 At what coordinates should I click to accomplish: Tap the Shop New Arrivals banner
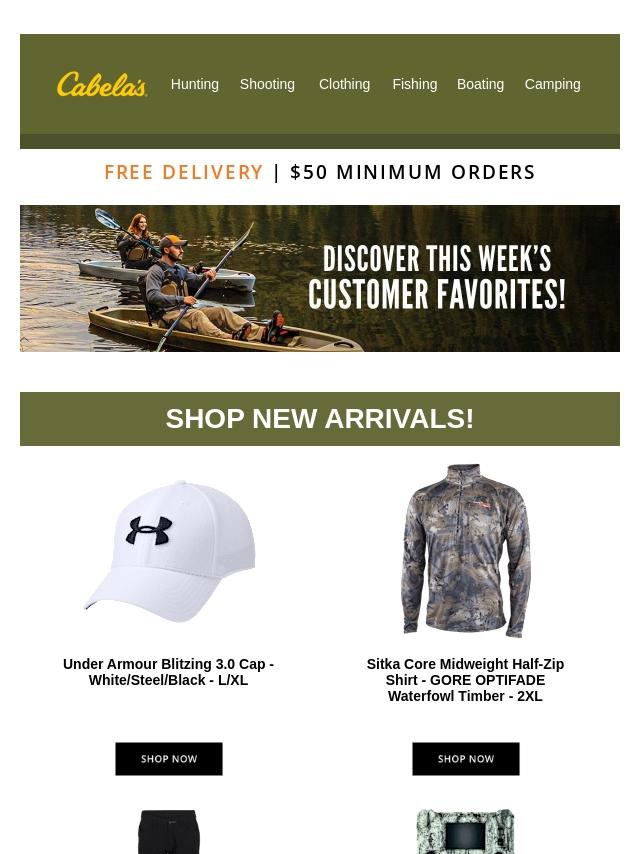tap(320, 418)
